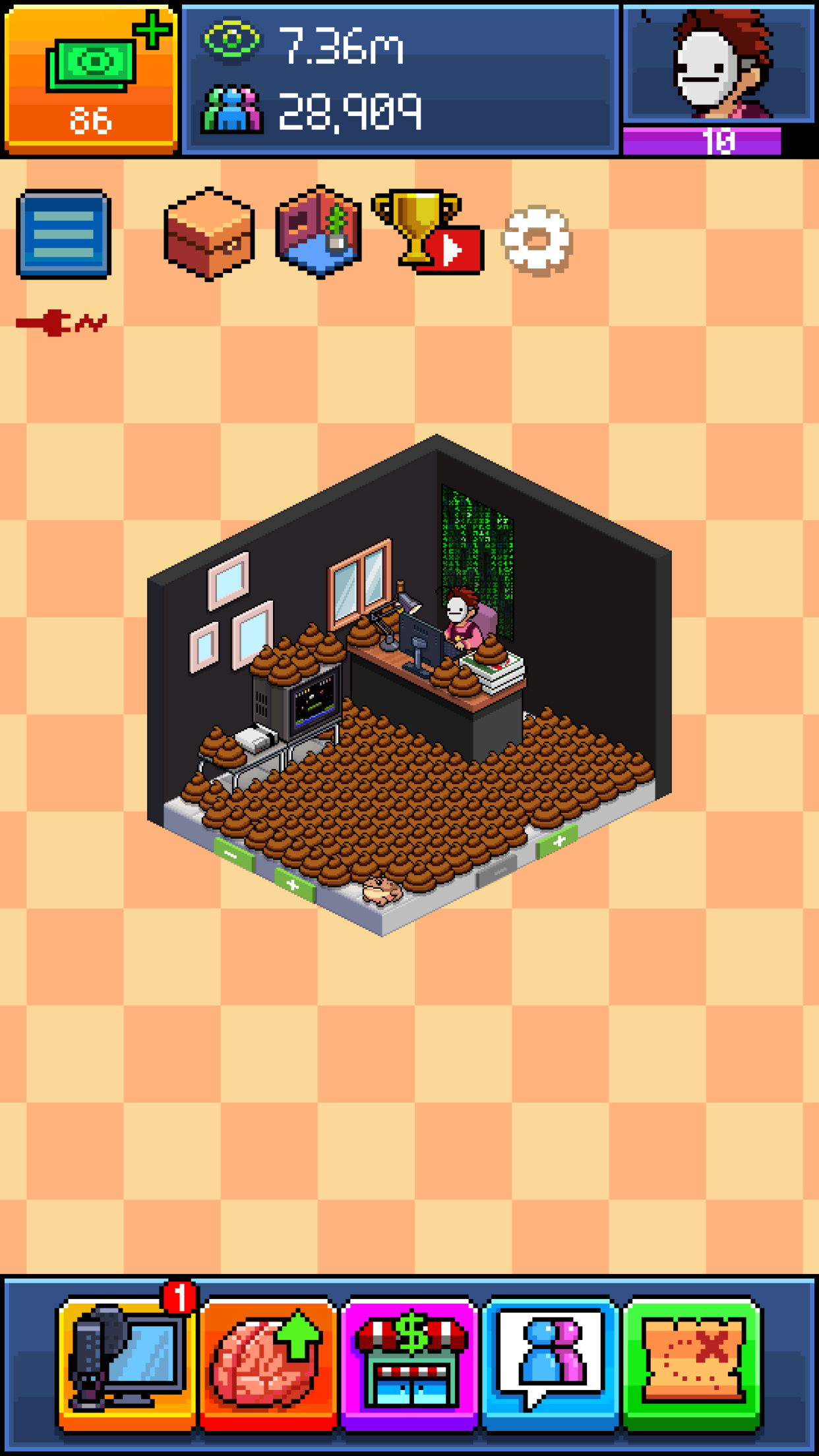Image resolution: width=819 pixels, height=1456 pixels.
Task: Open the player profile avatar
Action: pyautogui.click(x=718, y=66)
